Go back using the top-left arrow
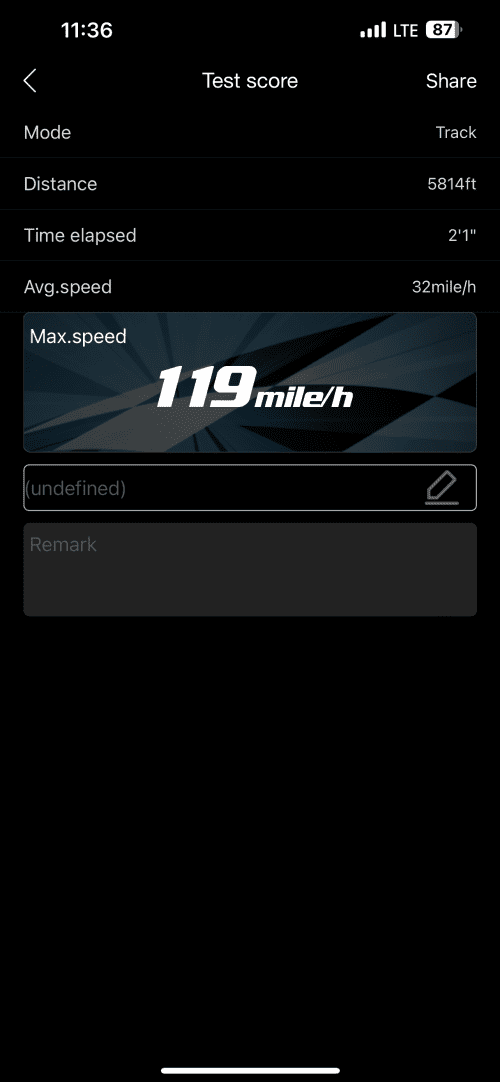This screenshot has height=1082, width=500. [30, 81]
